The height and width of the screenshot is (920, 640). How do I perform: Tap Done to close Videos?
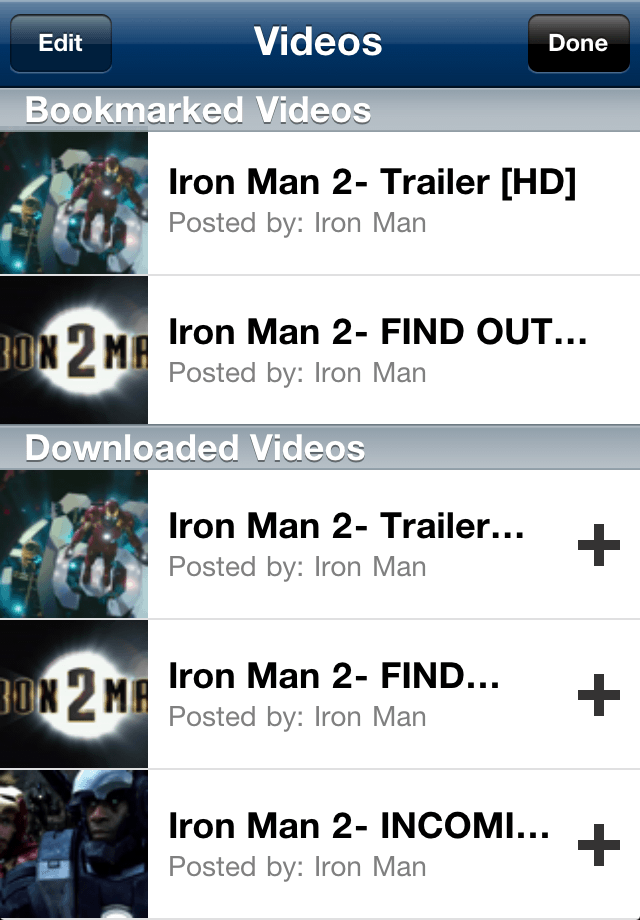[x=578, y=43]
